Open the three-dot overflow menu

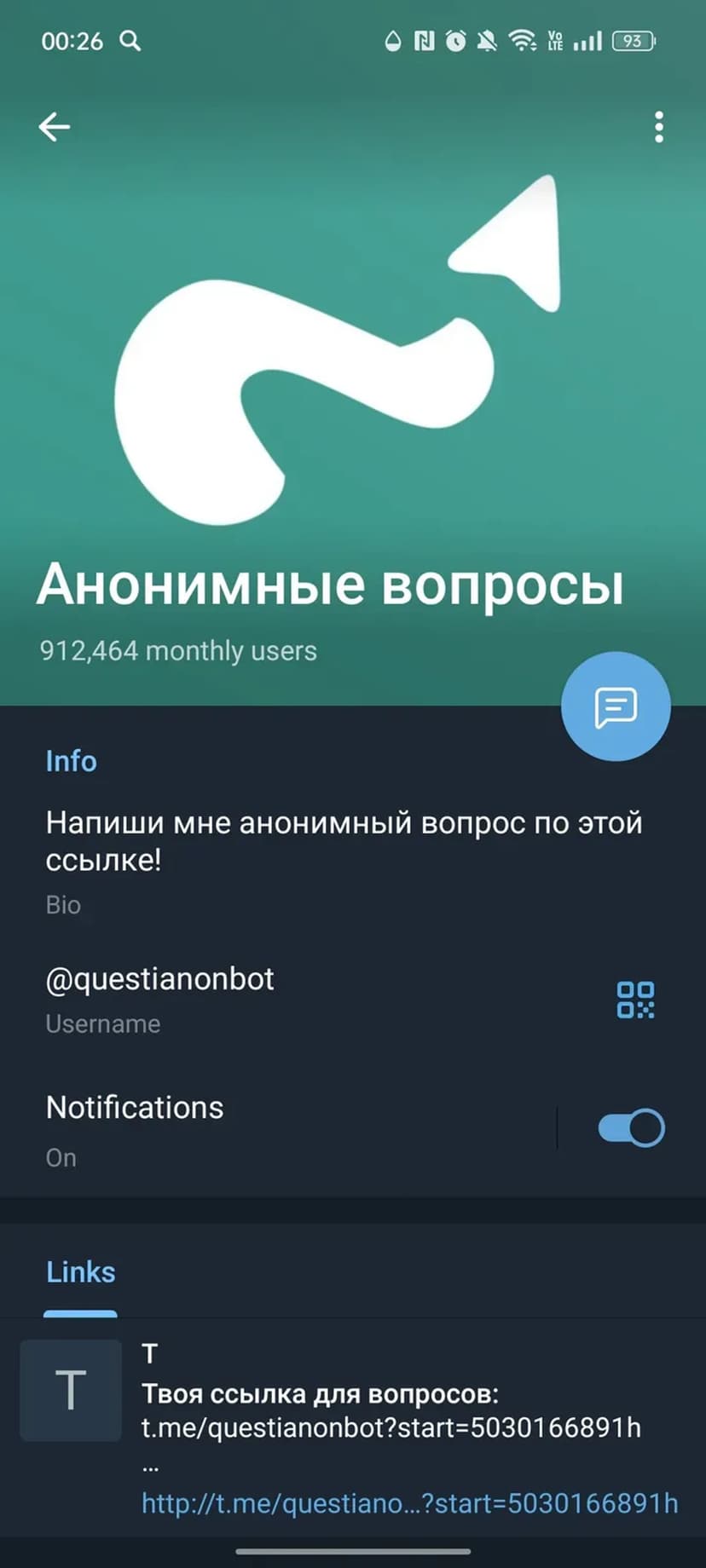(658, 127)
